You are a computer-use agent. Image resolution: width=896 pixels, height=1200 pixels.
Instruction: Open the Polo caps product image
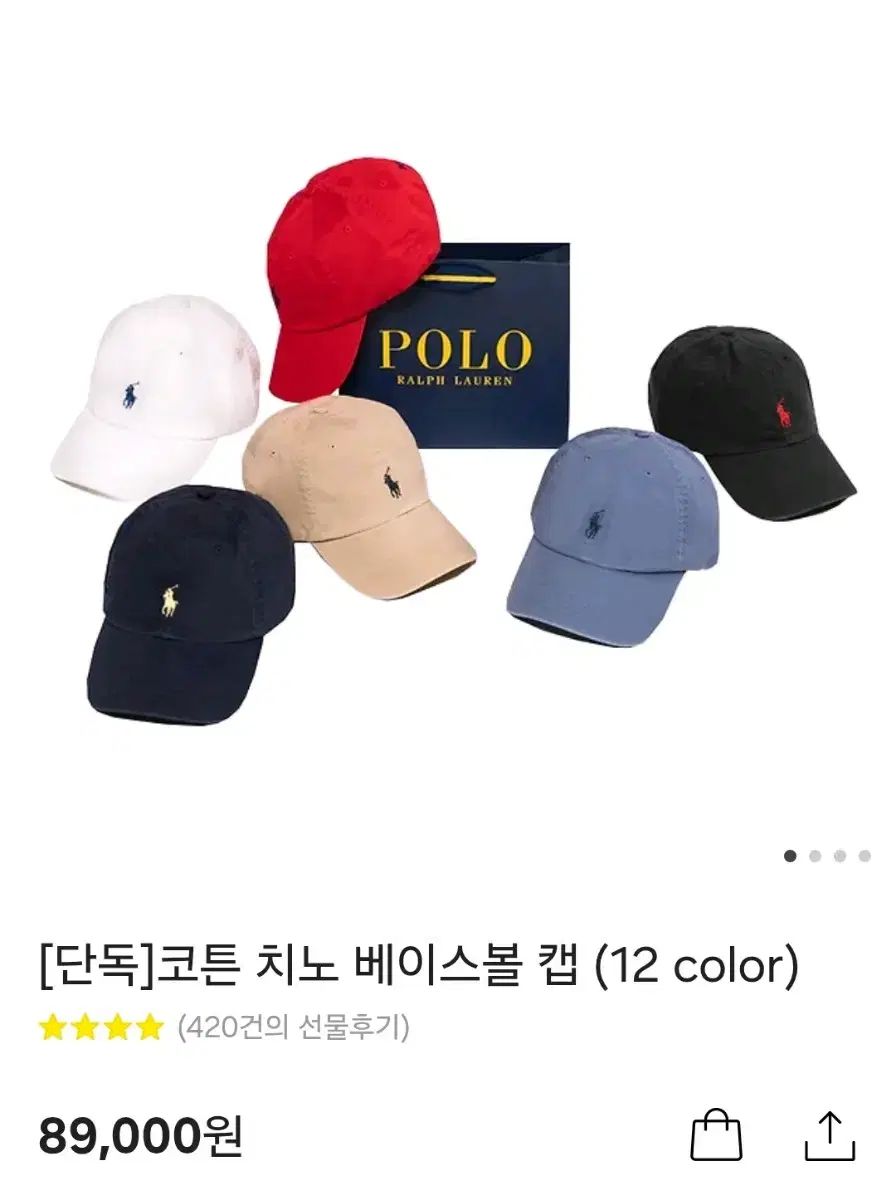click(x=450, y=440)
